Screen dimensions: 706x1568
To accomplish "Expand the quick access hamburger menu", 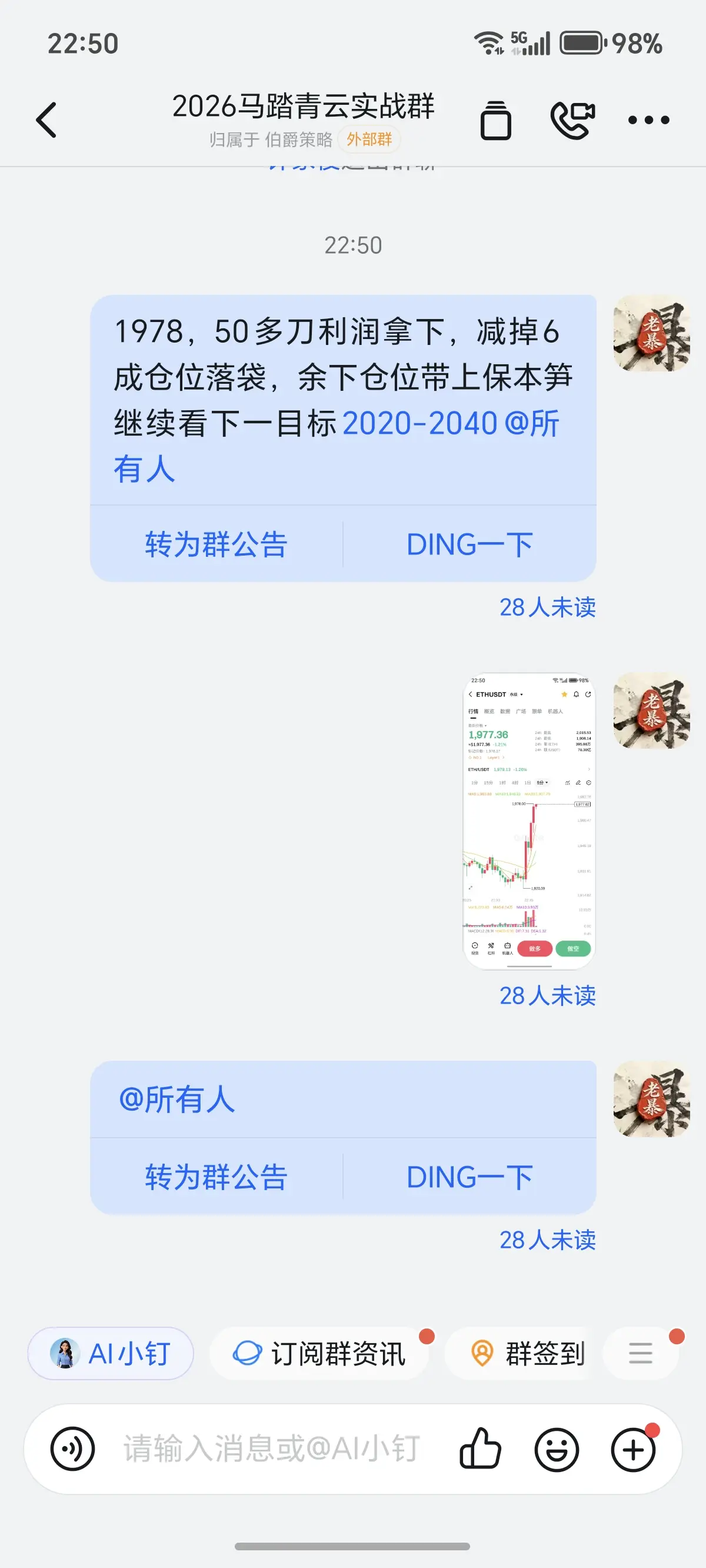I will (x=640, y=1353).
